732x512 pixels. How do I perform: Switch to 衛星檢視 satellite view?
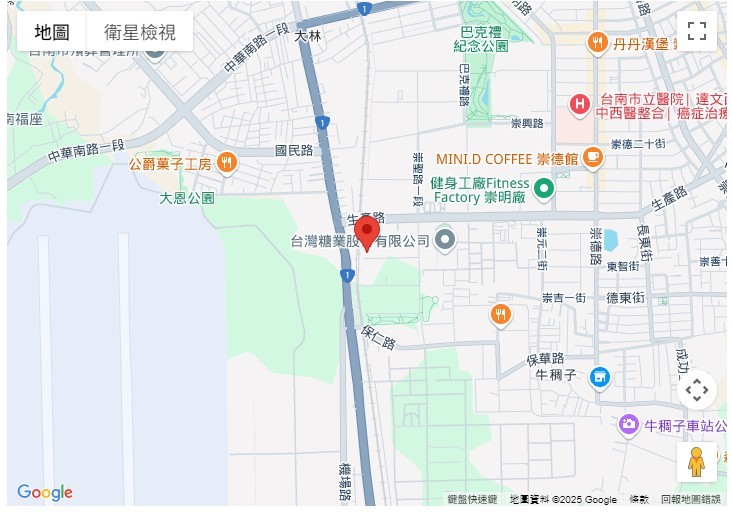tap(140, 31)
